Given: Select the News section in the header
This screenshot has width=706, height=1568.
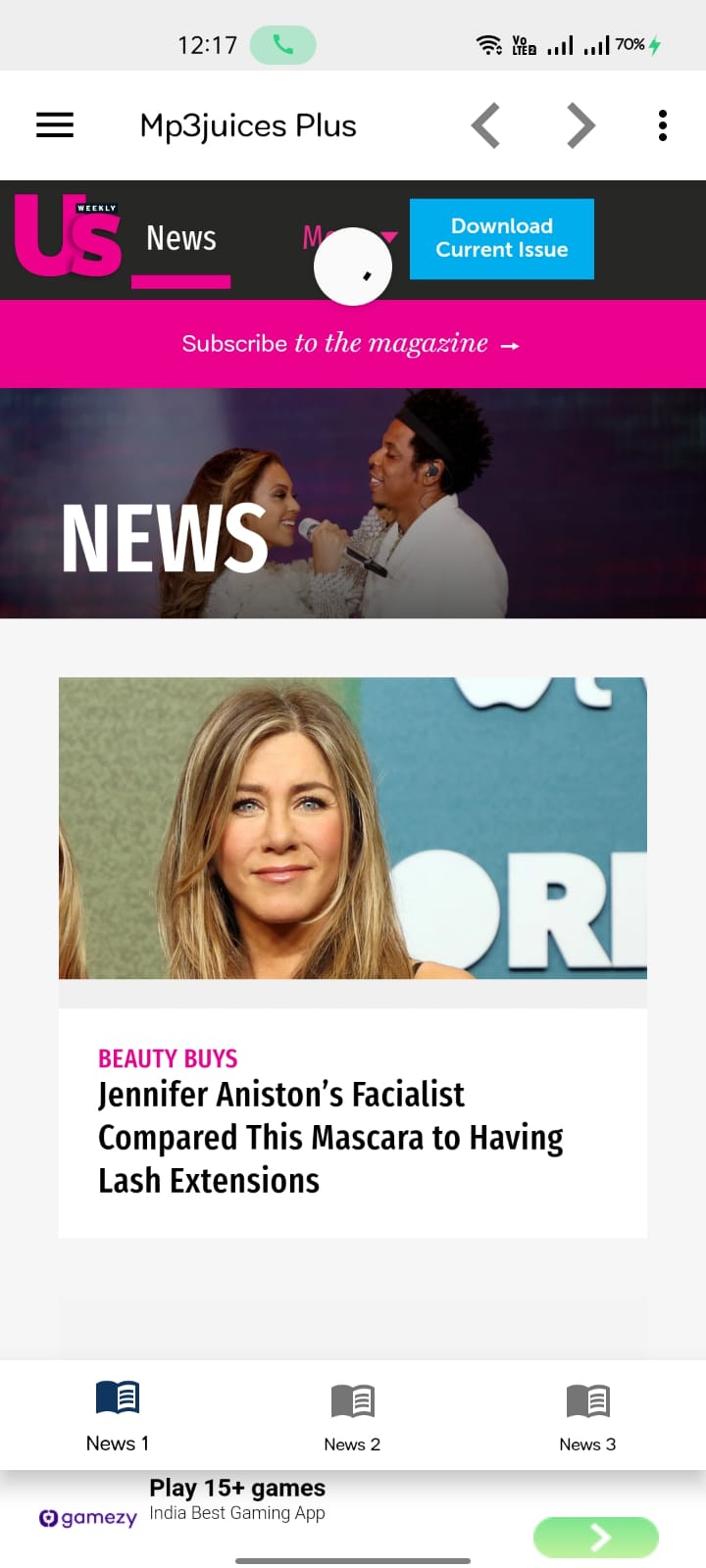Looking at the screenshot, I should point(181,239).
